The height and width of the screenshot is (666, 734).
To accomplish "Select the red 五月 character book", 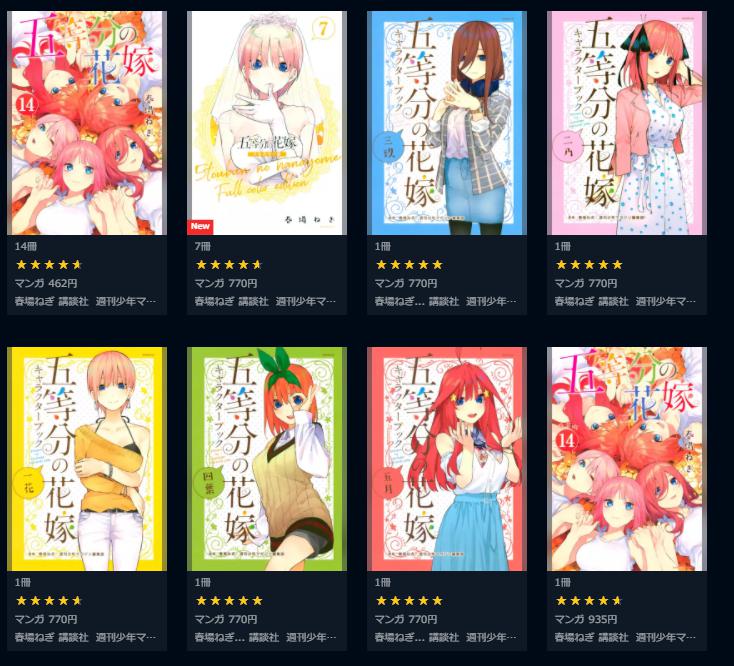I will pyautogui.click(x=447, y=458).
